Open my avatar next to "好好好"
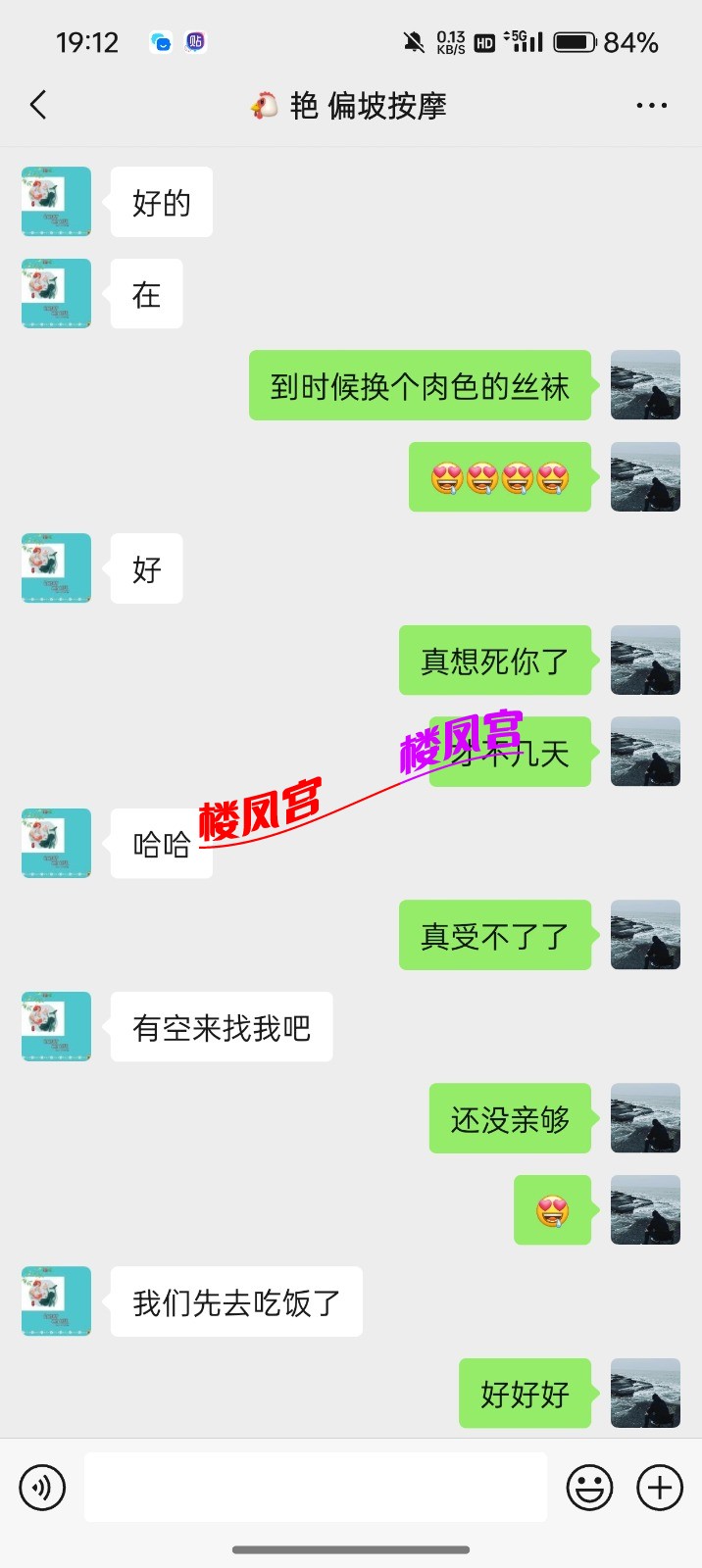The height and width of the screenshot is (1568, 702). [x=645, y=1393]
